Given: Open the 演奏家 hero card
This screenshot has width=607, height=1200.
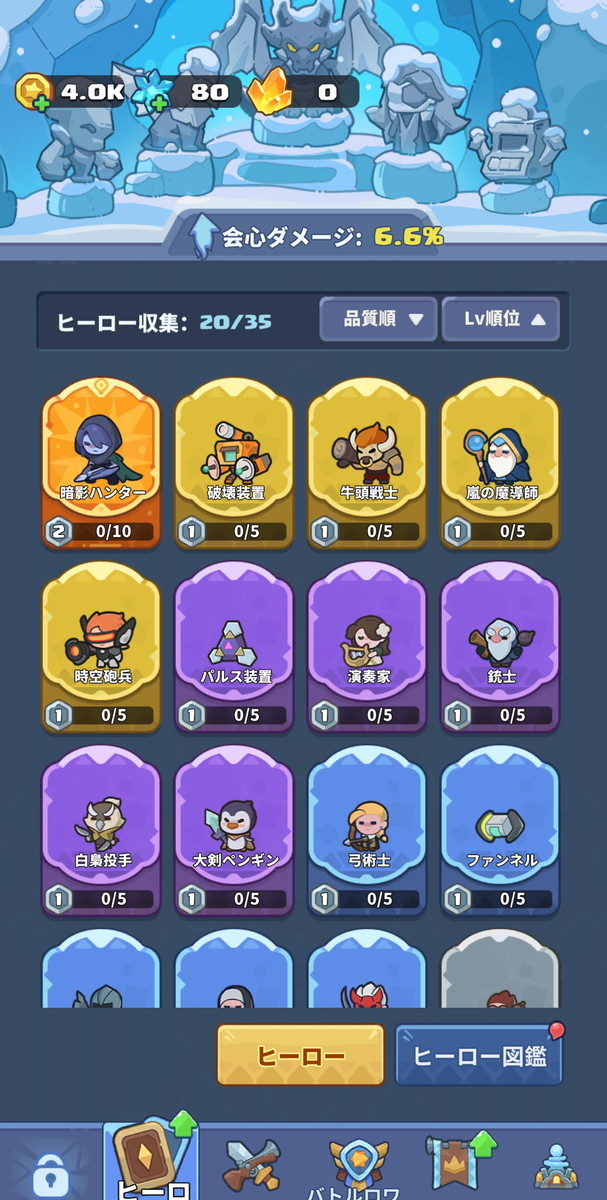Looking at the screenshot, I should (x=367, y=647).
